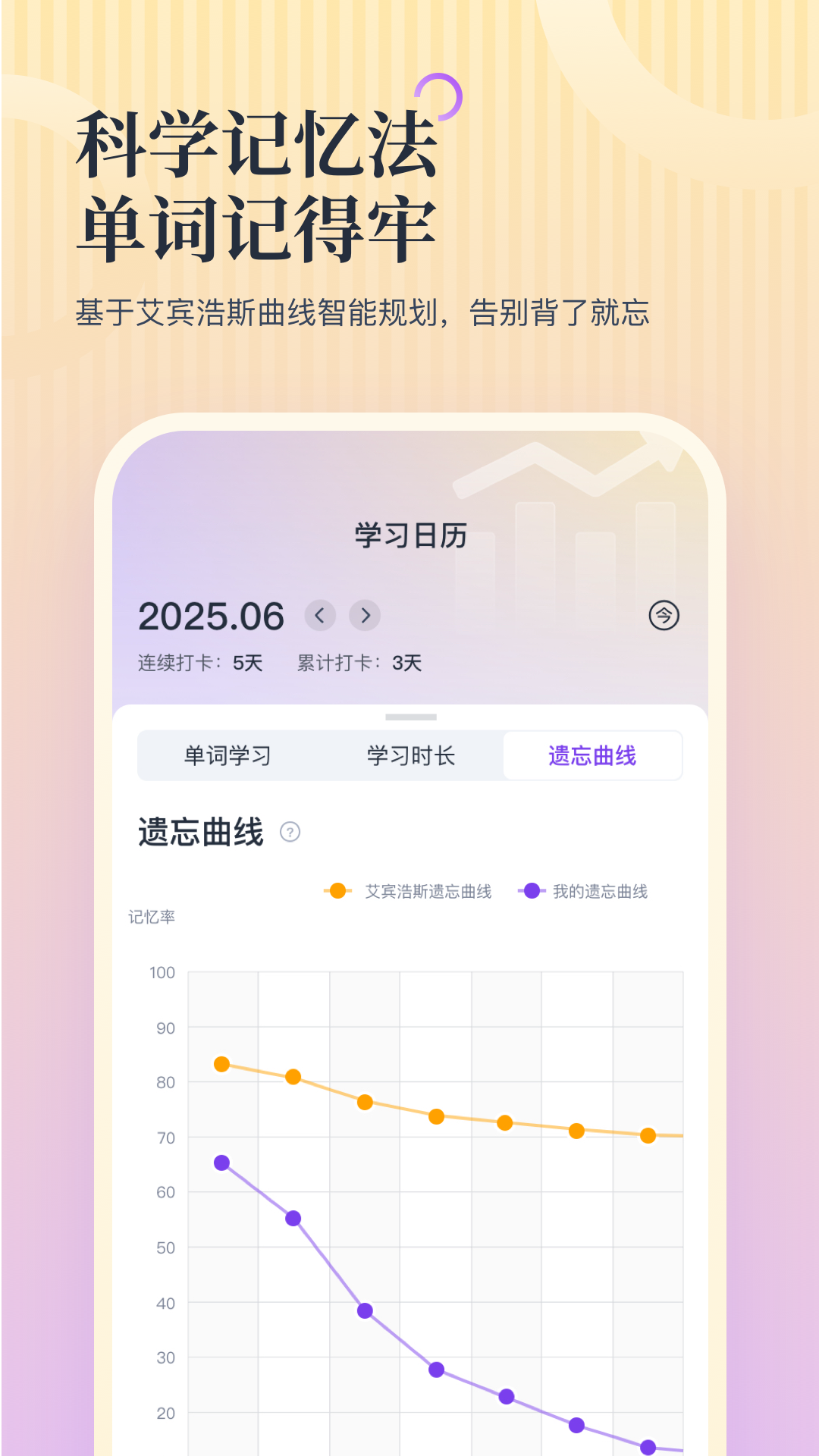Switch to the 学习时长 tab
The width and height of the screenshot is (819, 1456).
tap(409, 755)
